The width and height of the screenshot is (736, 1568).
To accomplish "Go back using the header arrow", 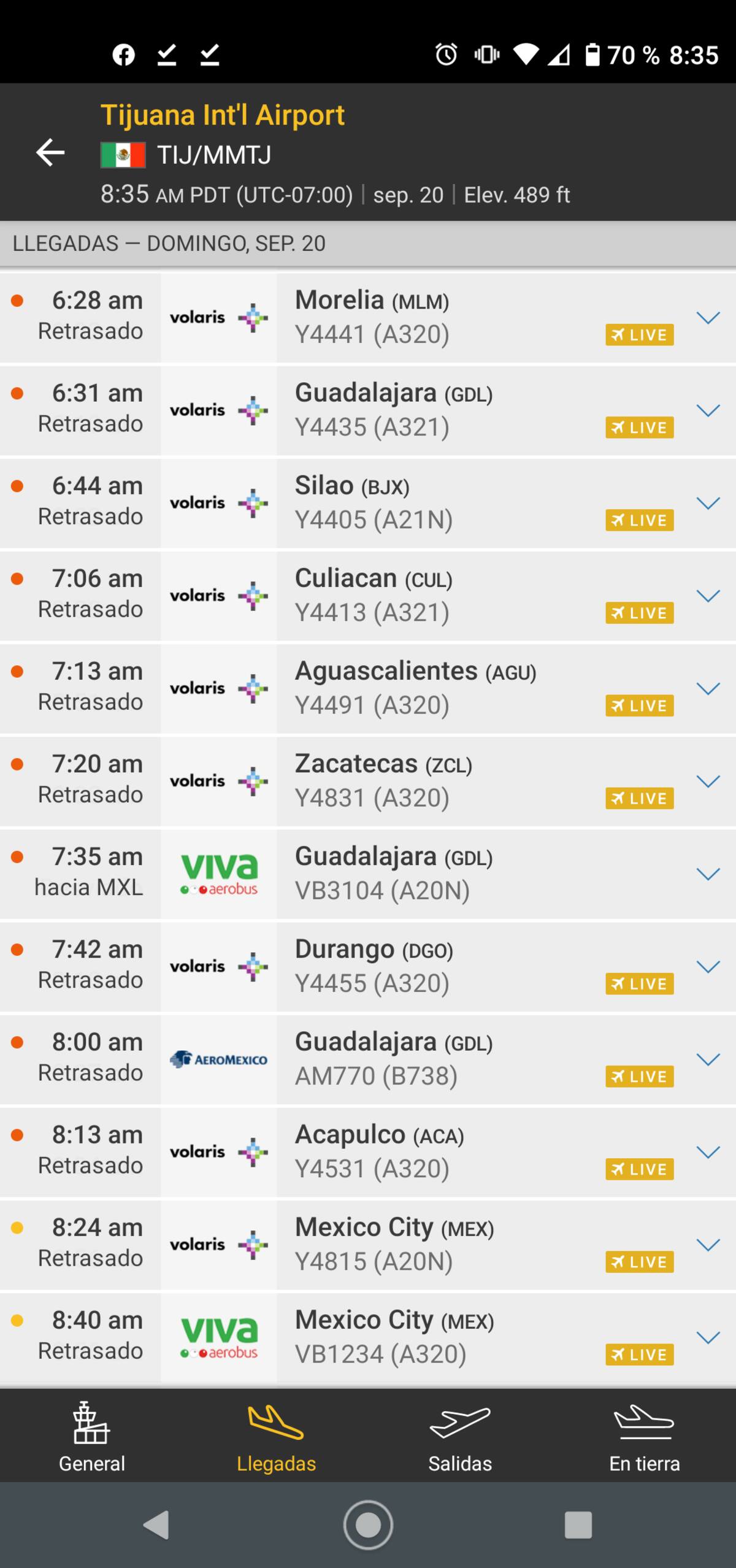I will (50, 152).
